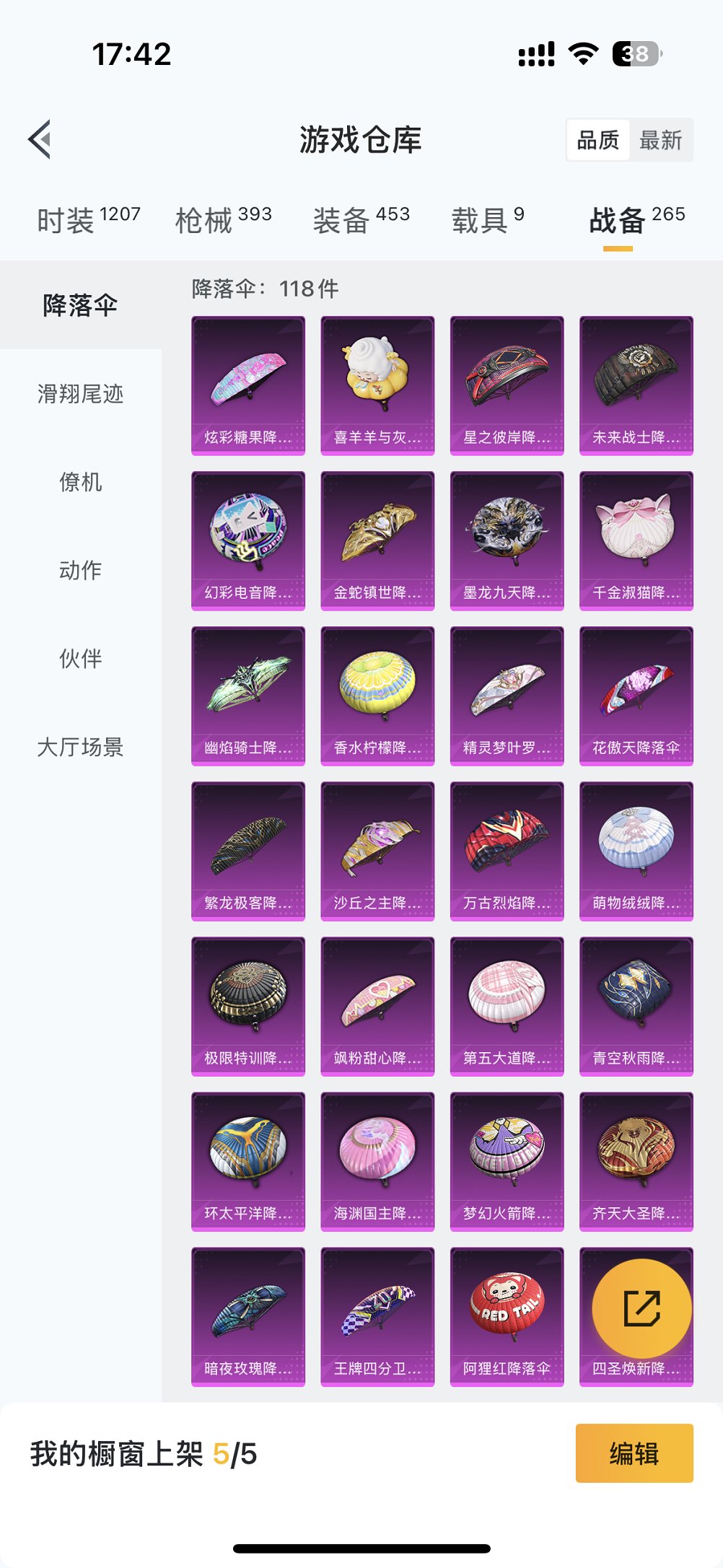
Task: Expand the 滑翔尾迹 category
Action: click(79, 395)
